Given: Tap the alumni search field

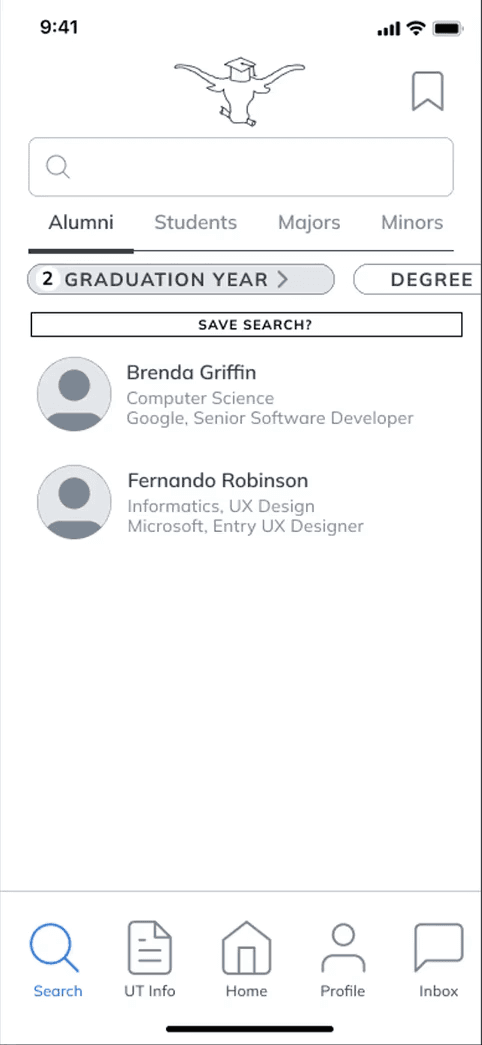Looking at the screenshot, I should pyautogui.click(x=241, y=167).
